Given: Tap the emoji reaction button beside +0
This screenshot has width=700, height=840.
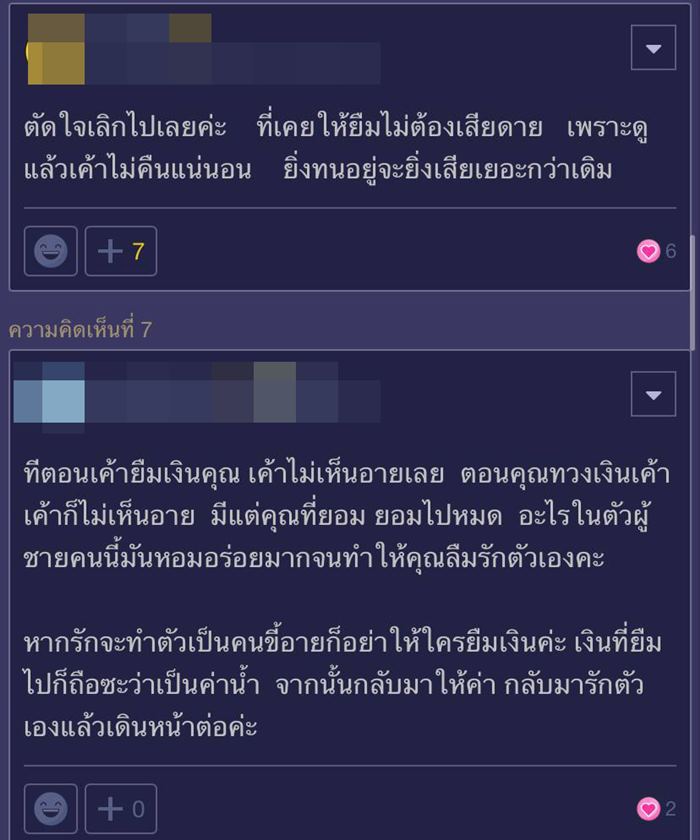Looking at the screenshot, I should tap(50, 808).
